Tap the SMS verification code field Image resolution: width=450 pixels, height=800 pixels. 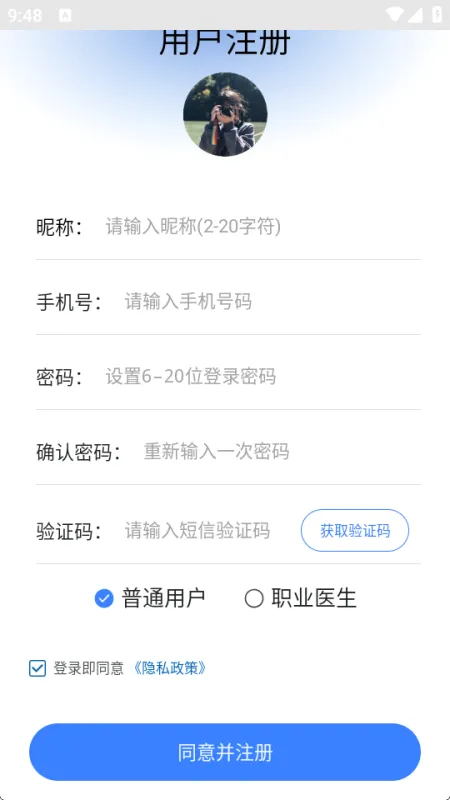(x=209, y=531)
